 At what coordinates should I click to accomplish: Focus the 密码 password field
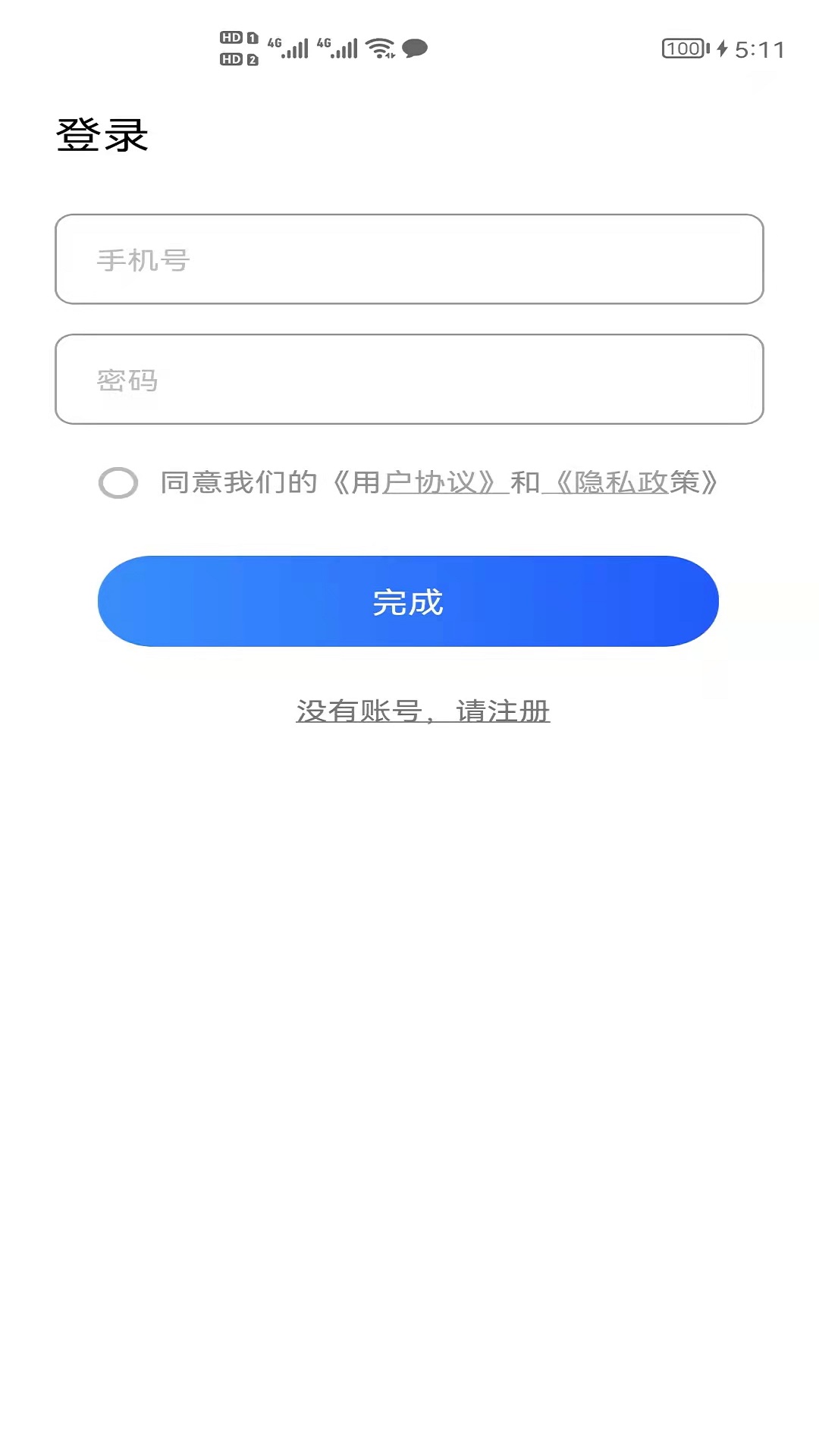tap(409, 379)
